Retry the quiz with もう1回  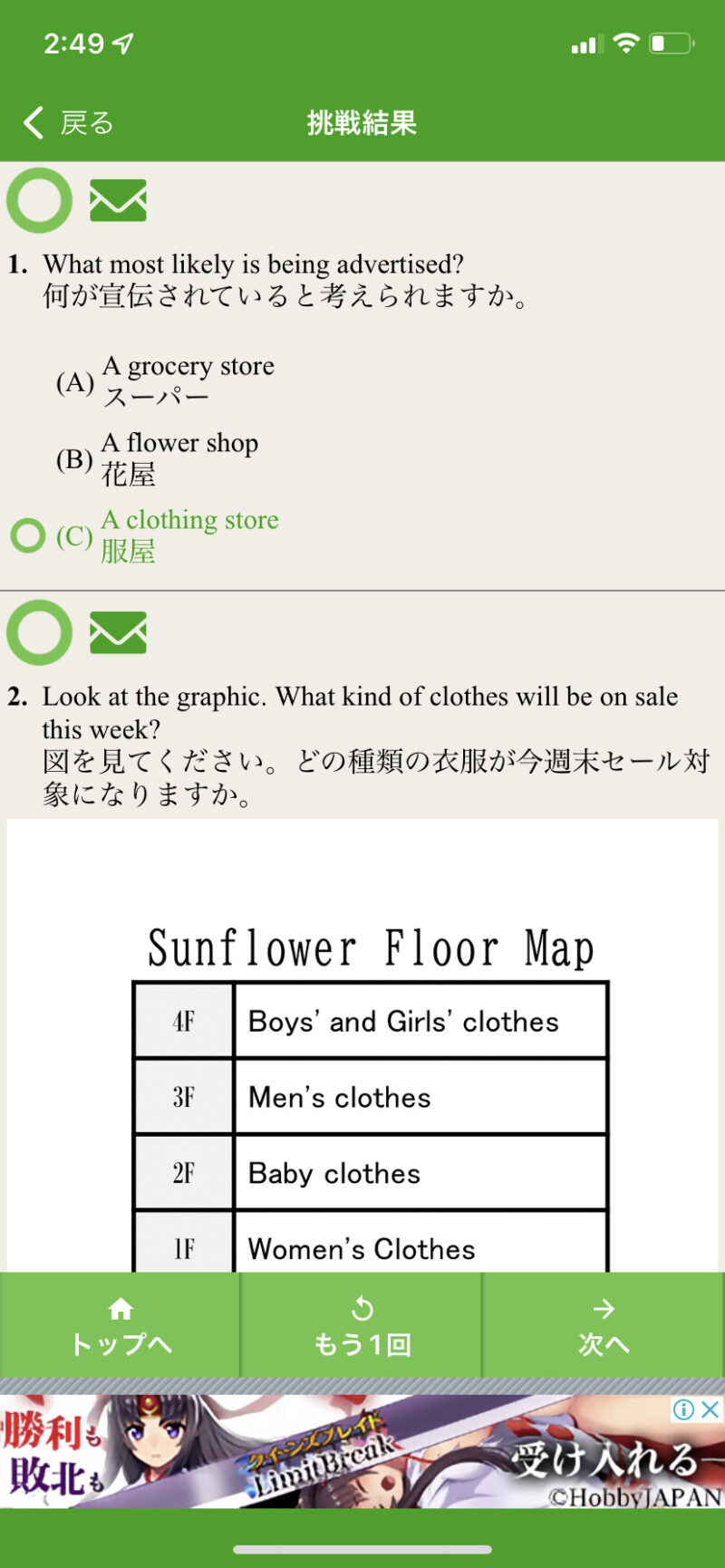pos(362,1325)
